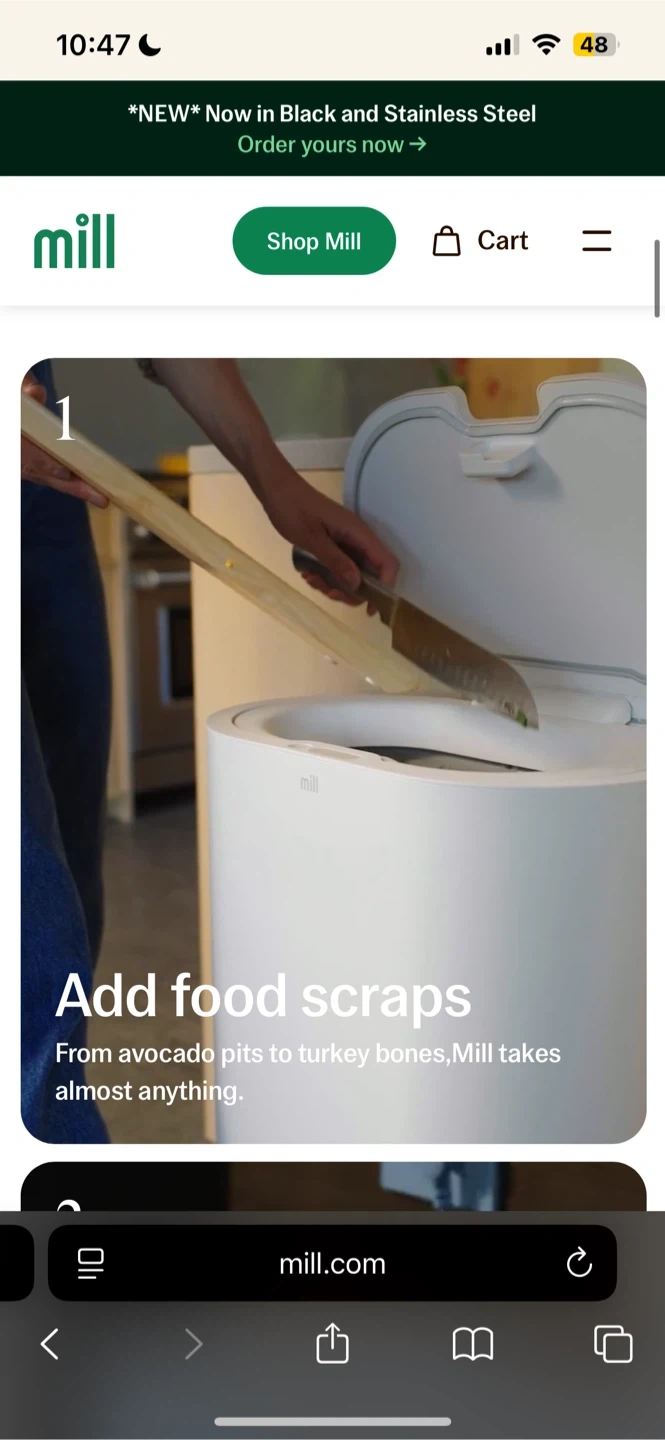Open Safari bookmarks
This screenshot has height=1440, width=665.
(473, 1345)
